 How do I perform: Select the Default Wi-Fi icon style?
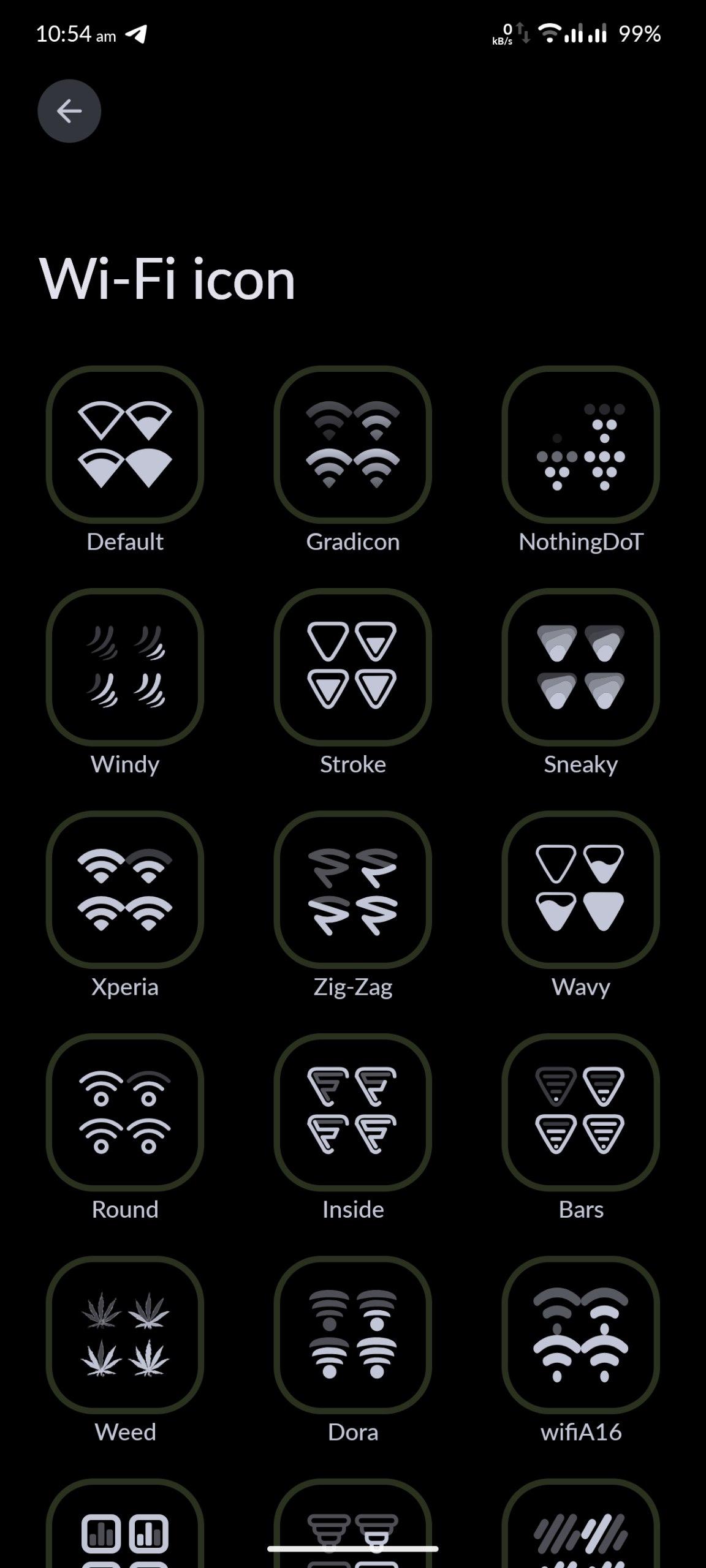point(125,445)
